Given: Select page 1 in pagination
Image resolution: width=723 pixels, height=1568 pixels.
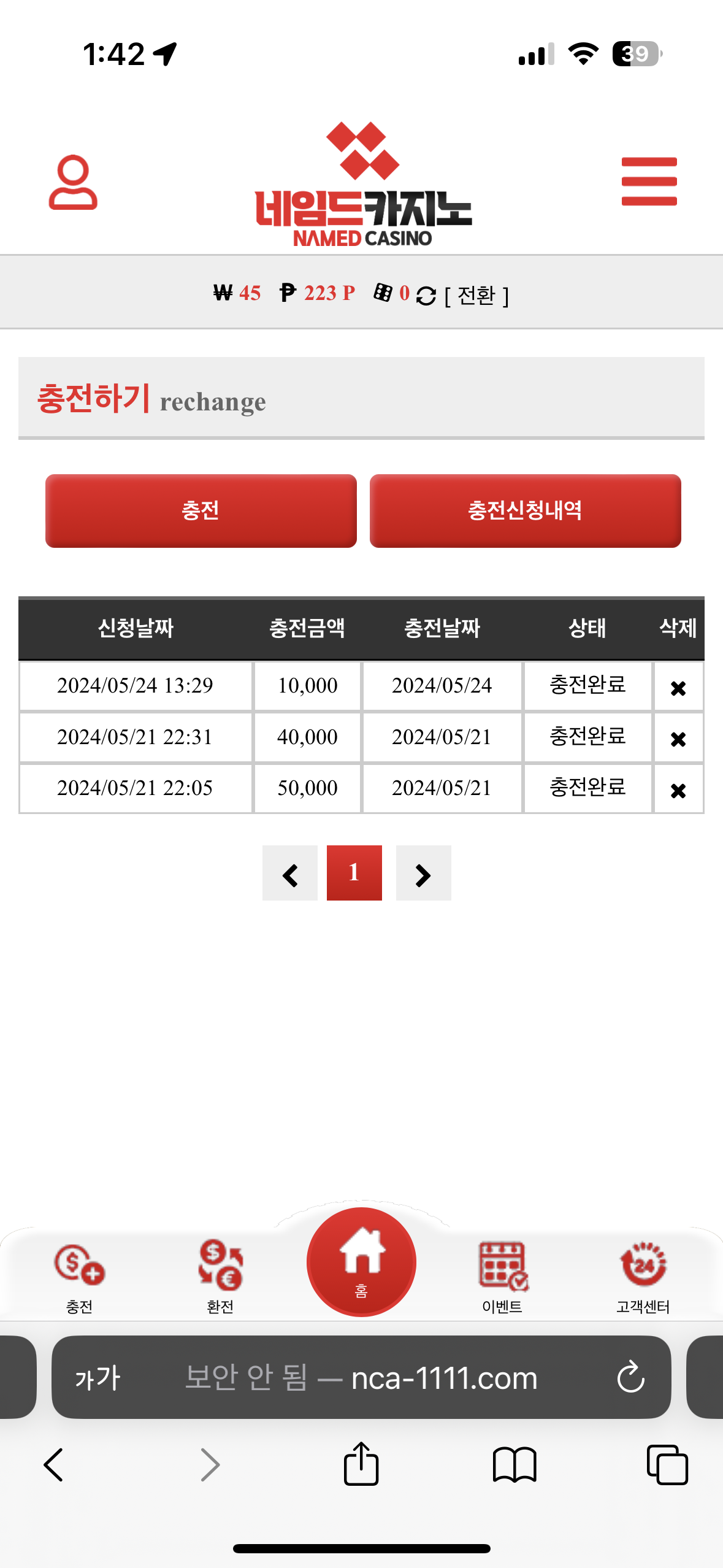Looking at the screenshot, I should tap(354, 873).
